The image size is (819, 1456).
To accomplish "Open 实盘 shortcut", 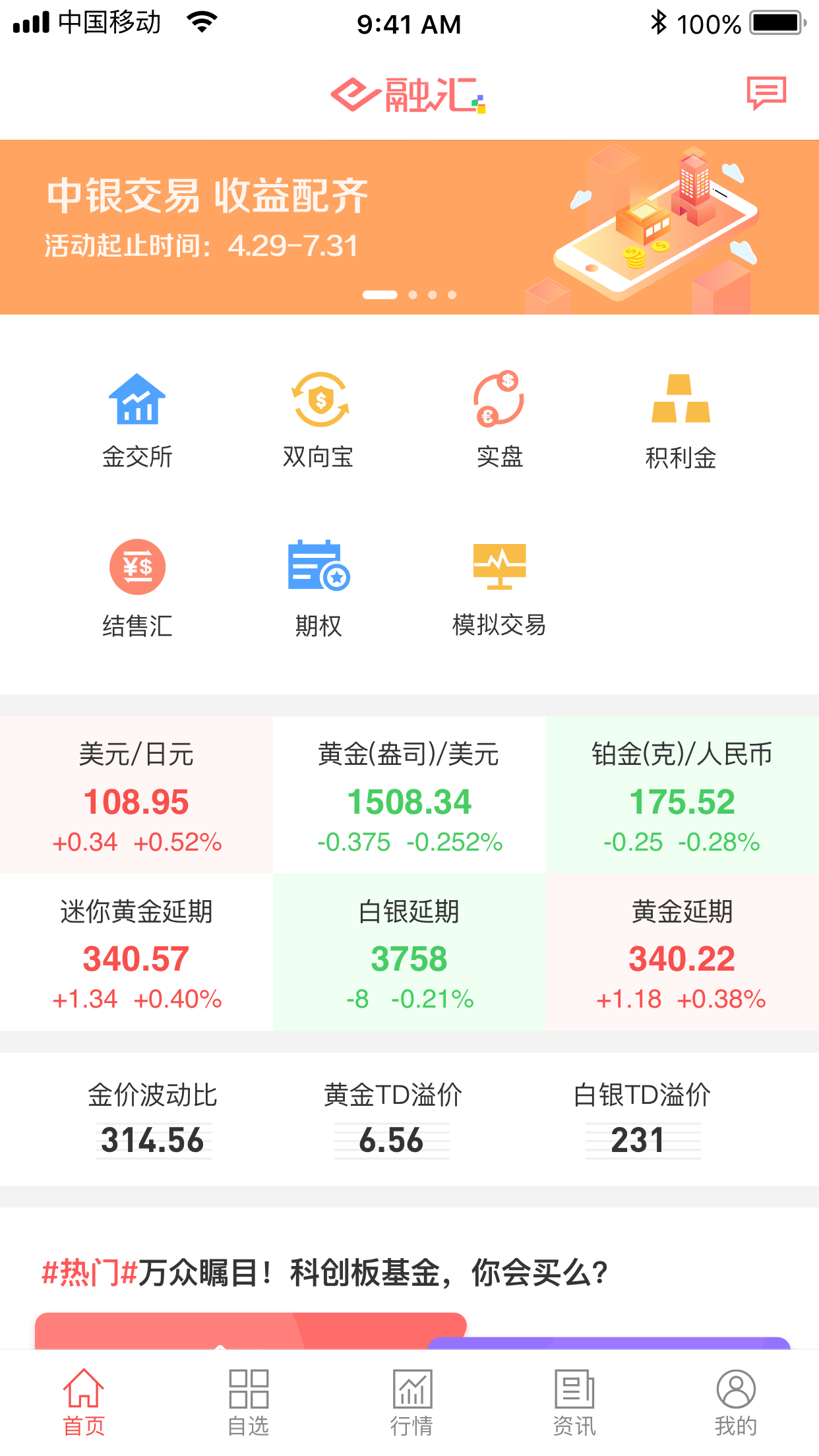I will [499, 420].
